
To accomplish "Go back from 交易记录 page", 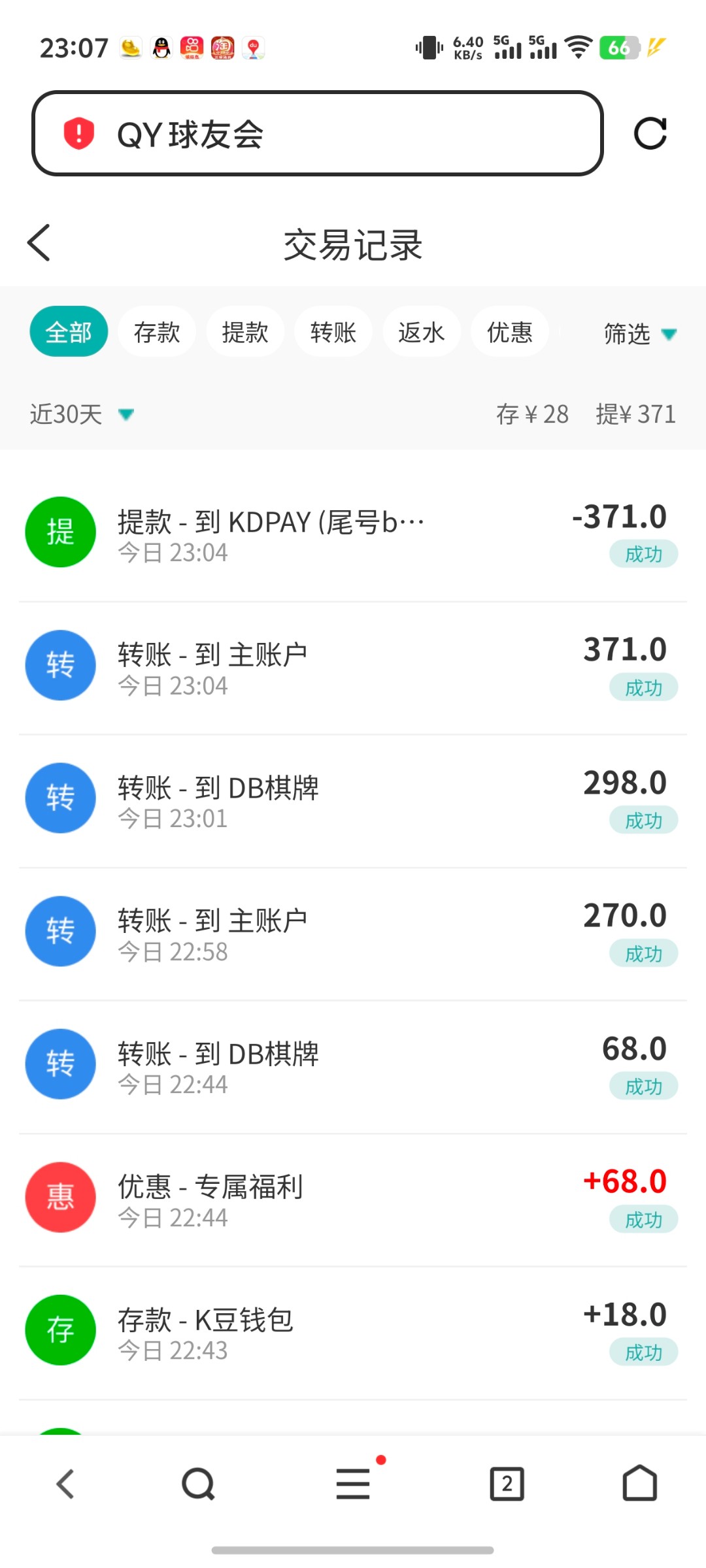I will 39,243.
